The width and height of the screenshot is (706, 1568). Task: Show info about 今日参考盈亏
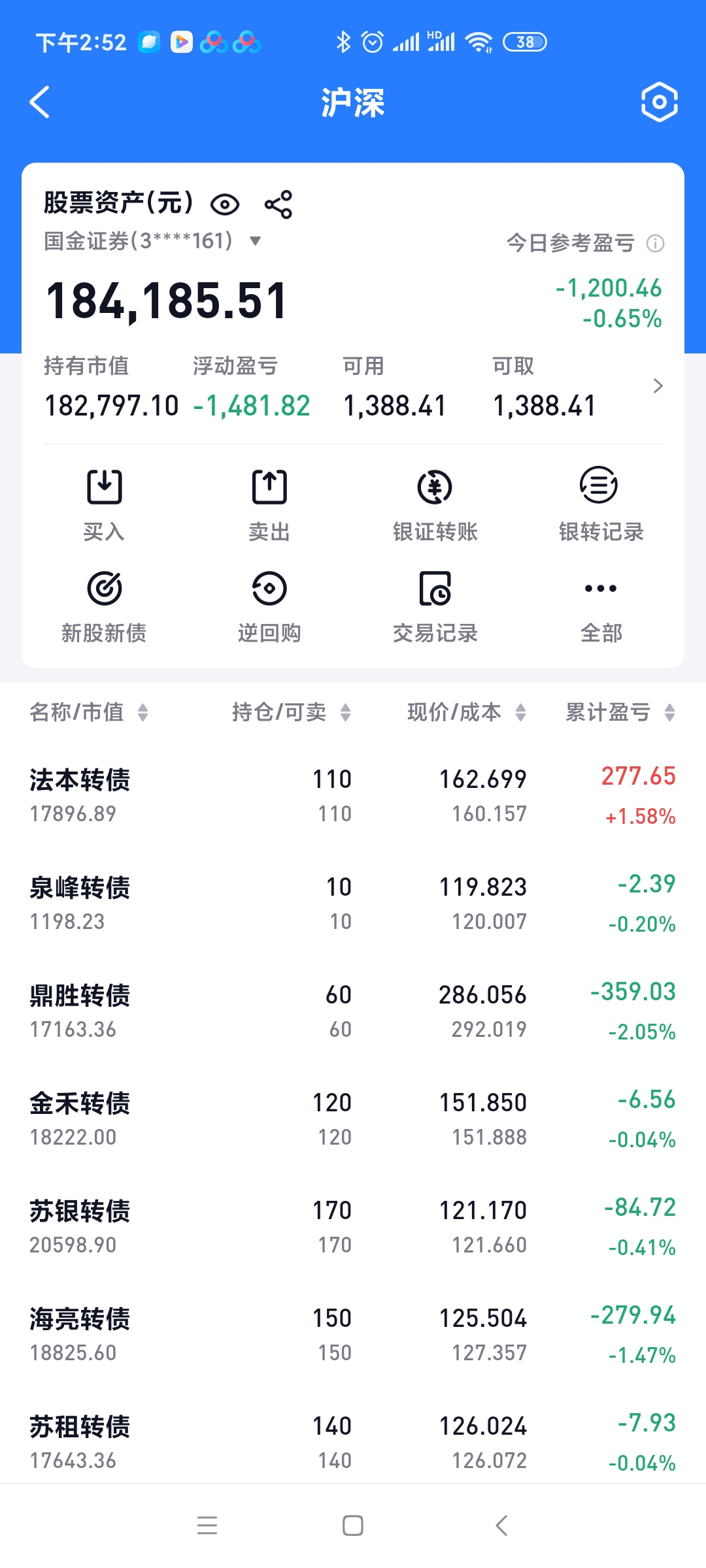pos(655,244)
